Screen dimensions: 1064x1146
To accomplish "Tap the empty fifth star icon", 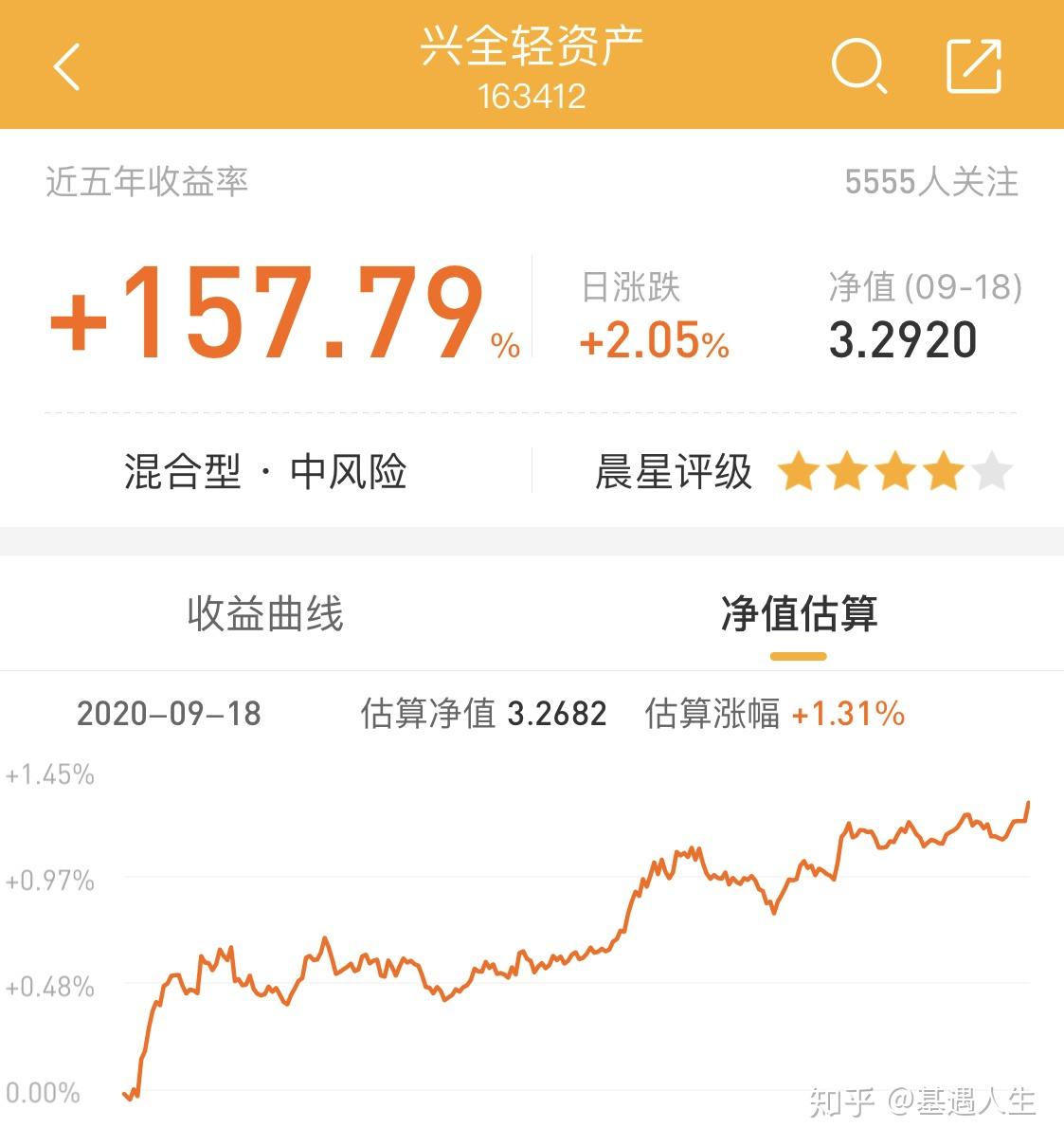I will click(x=988, y=471).
